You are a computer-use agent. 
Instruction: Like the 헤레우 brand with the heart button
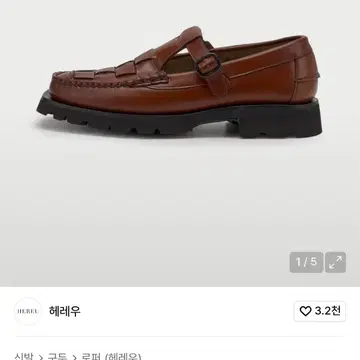[320, 311]
